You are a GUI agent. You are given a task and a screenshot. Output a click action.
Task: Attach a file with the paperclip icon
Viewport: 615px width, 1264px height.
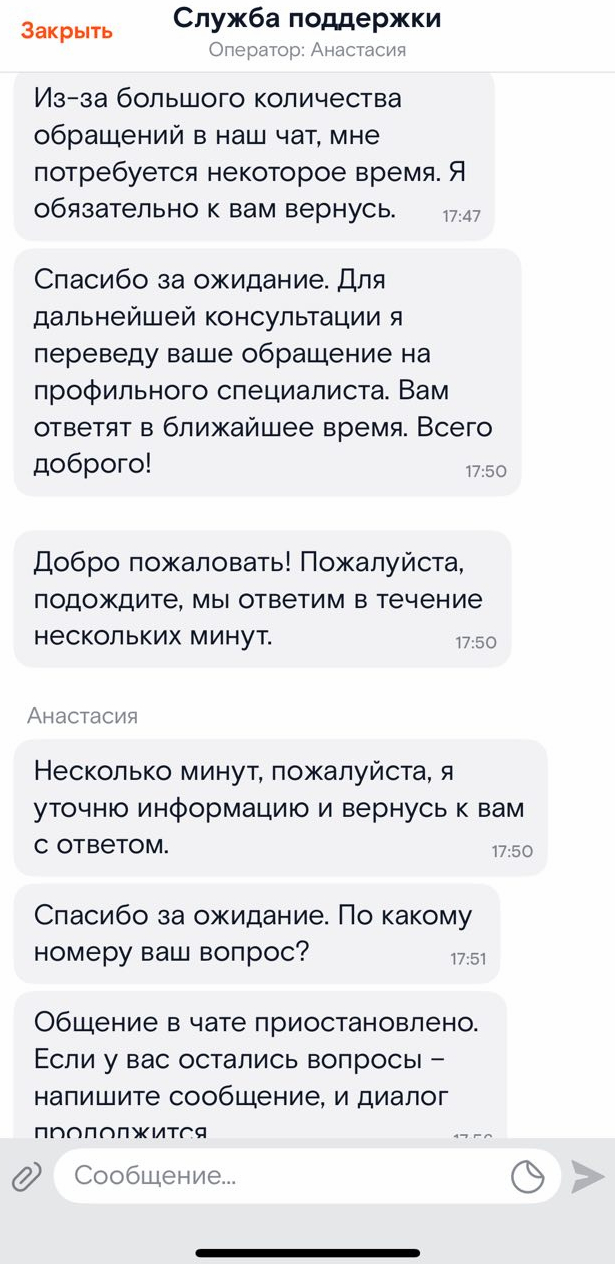click(x=27, y=1177)
